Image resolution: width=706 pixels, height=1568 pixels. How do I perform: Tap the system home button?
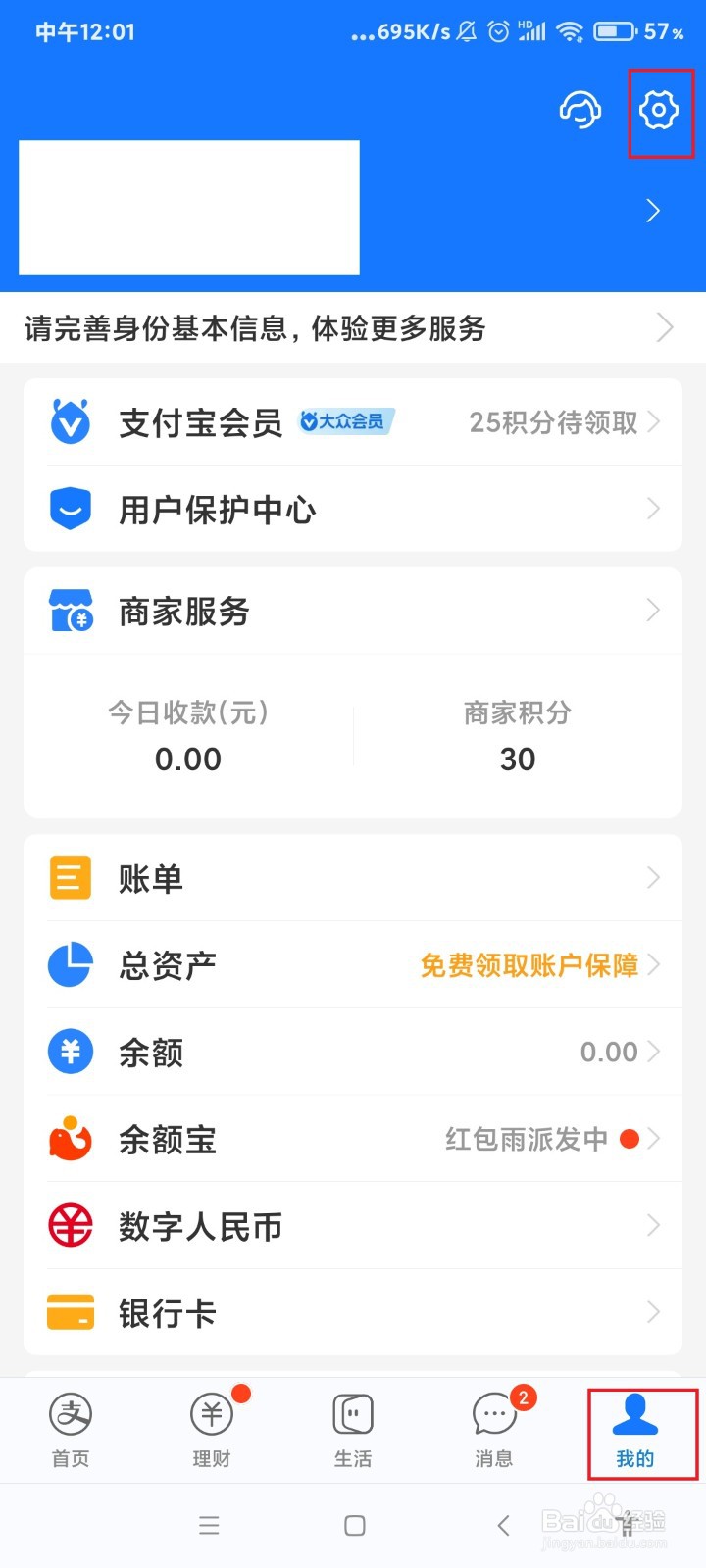tap(355, 1525)
